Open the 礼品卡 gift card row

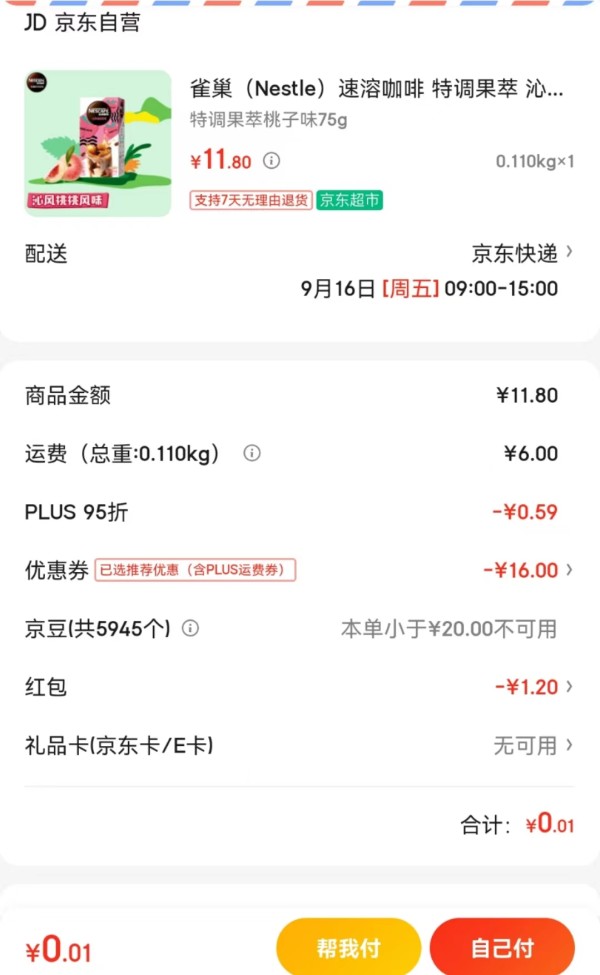[299, 745]
